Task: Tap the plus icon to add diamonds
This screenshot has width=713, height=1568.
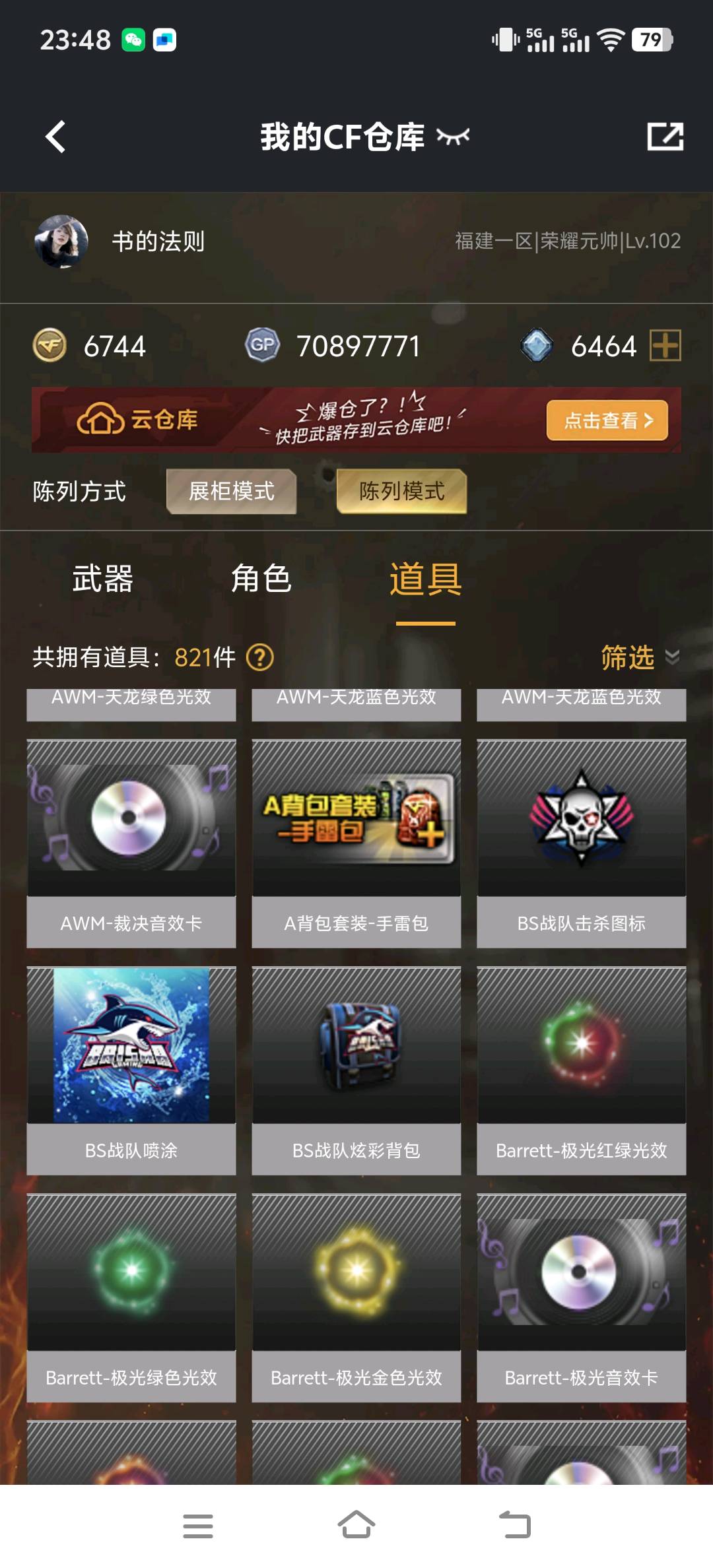Action: (665, 345)
